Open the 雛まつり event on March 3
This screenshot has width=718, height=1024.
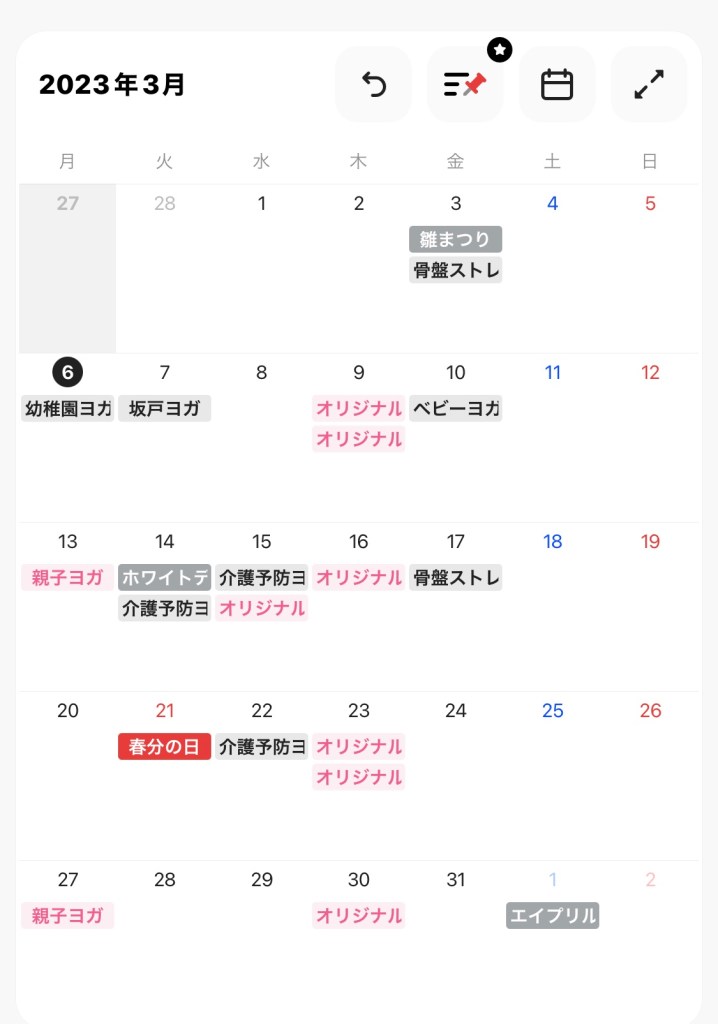point(455,239)
